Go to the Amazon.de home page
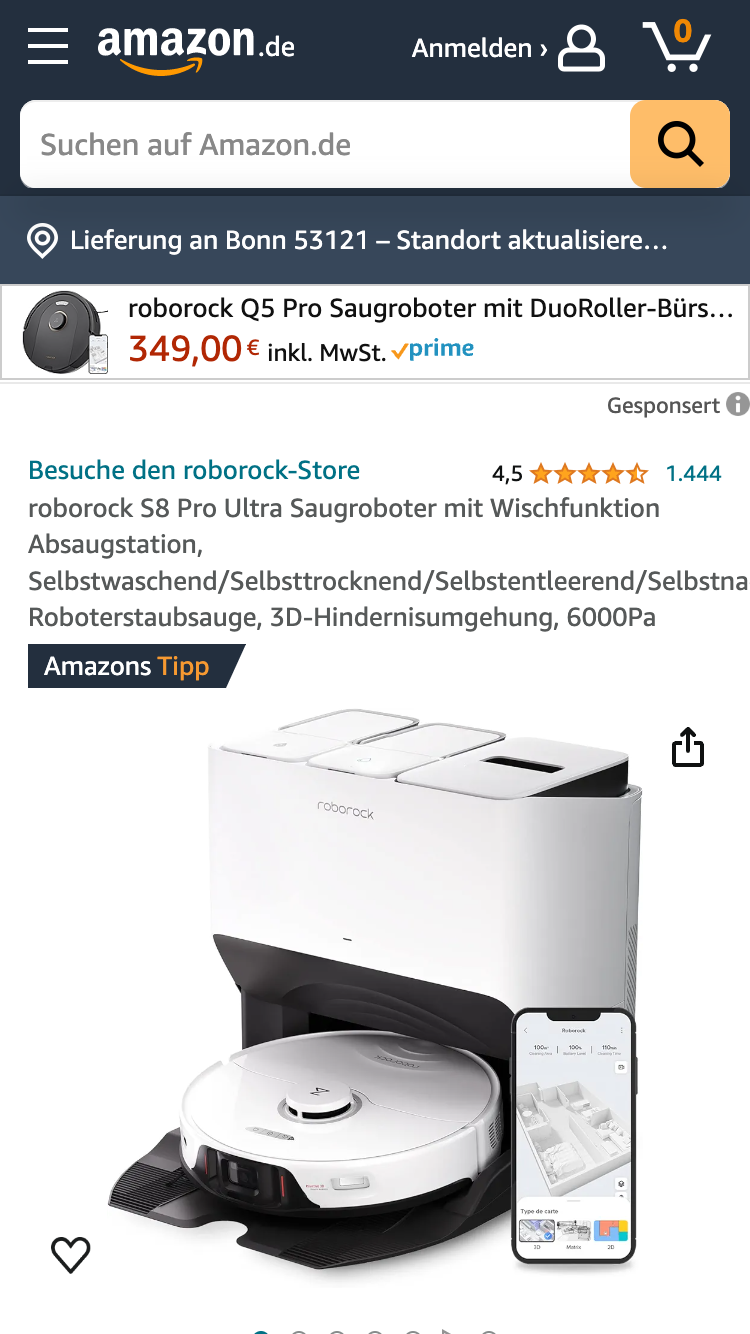Viewport: 750px width, 1334px height. (196, 47)
